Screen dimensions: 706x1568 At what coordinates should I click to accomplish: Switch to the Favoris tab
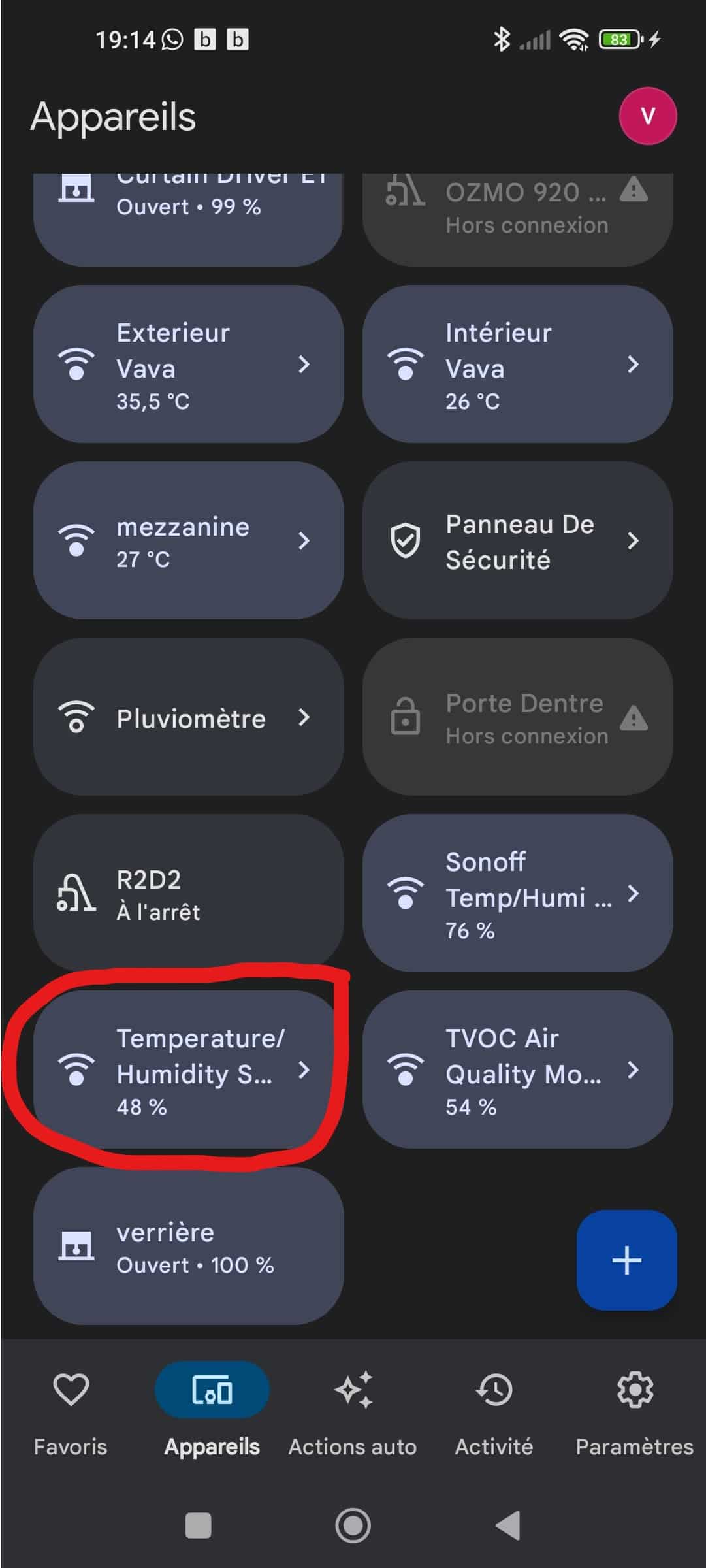(71, 1411)
